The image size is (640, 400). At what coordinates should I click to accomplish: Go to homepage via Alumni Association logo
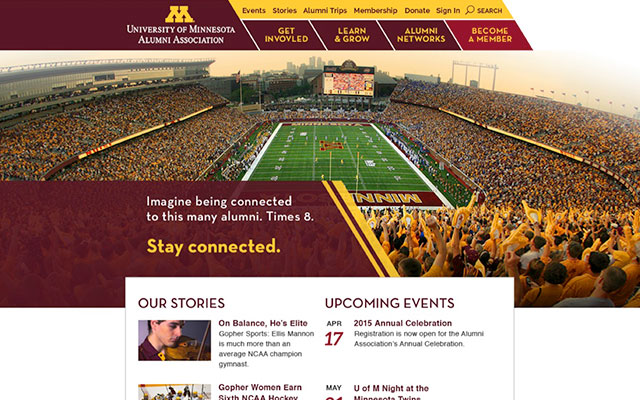click(x=181, y=24)
